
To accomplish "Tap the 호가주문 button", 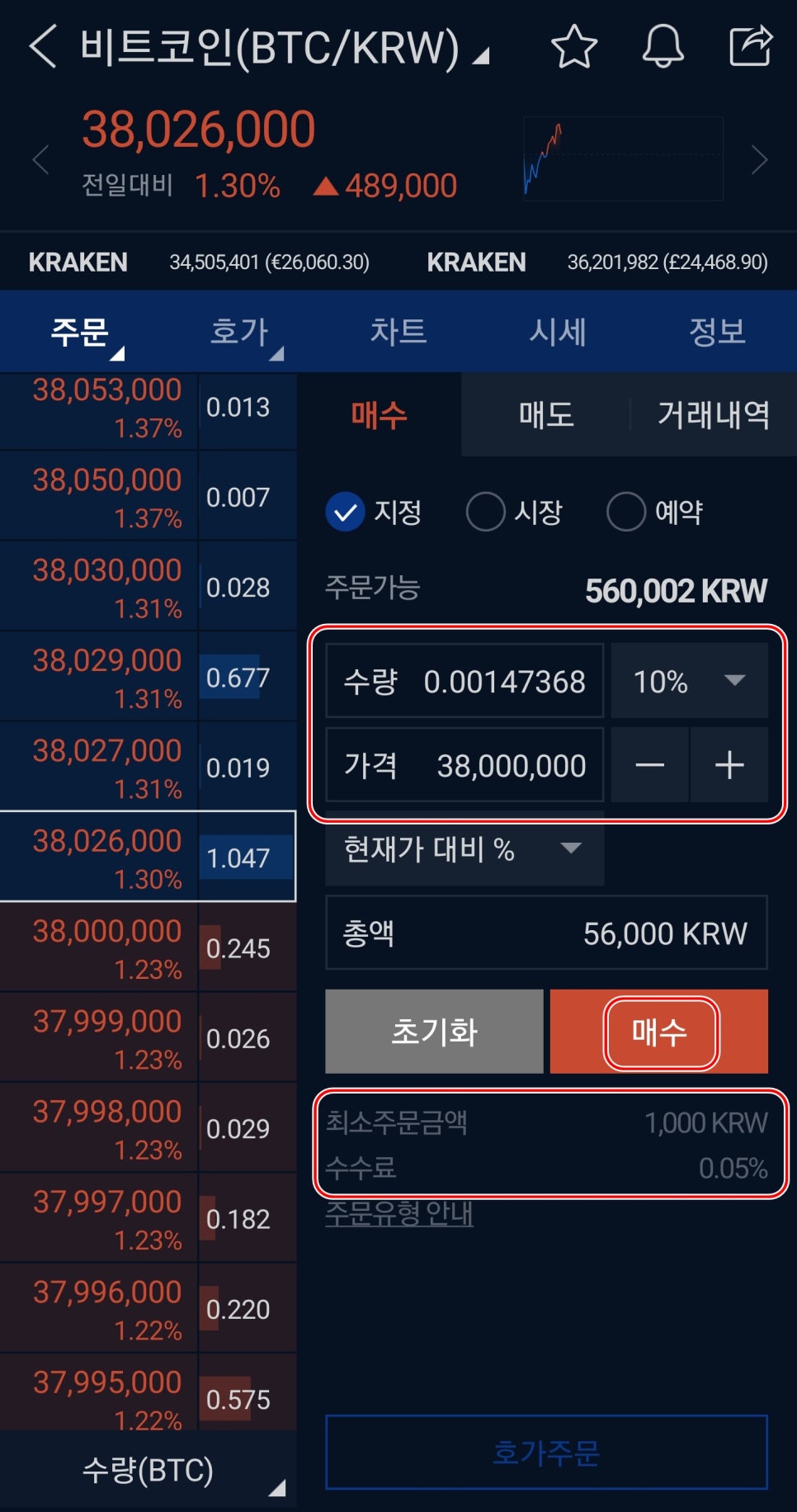I will click(546, 1453).
